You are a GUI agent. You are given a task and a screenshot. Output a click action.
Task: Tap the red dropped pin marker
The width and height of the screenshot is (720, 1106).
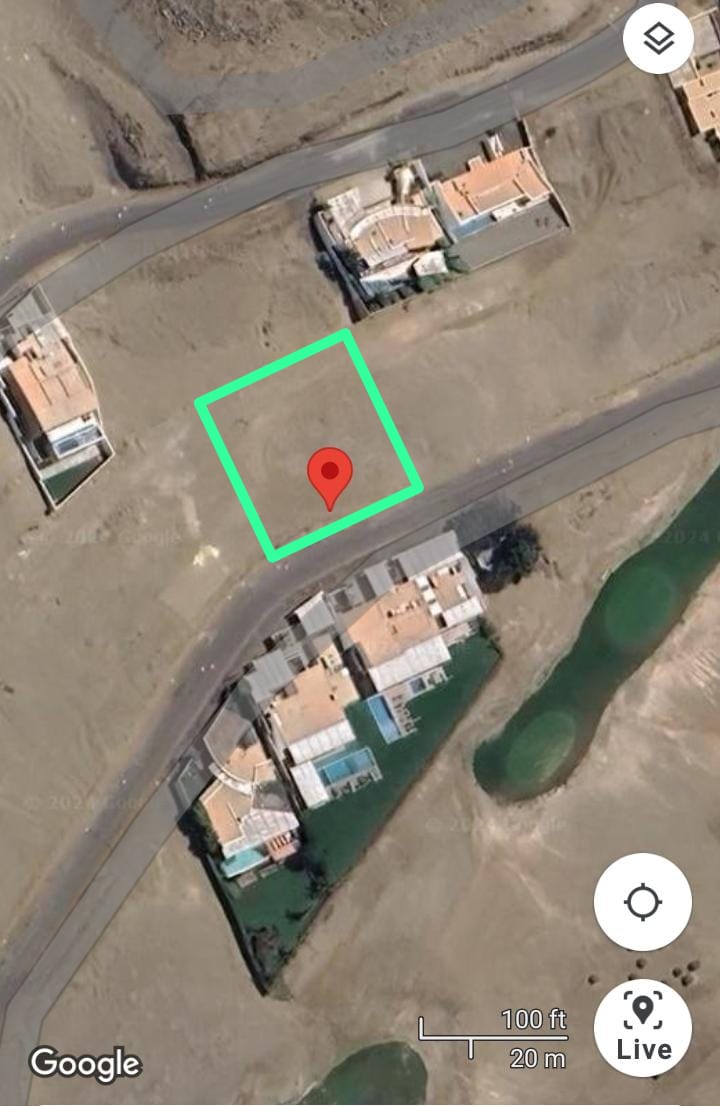[x=330, y=476]
